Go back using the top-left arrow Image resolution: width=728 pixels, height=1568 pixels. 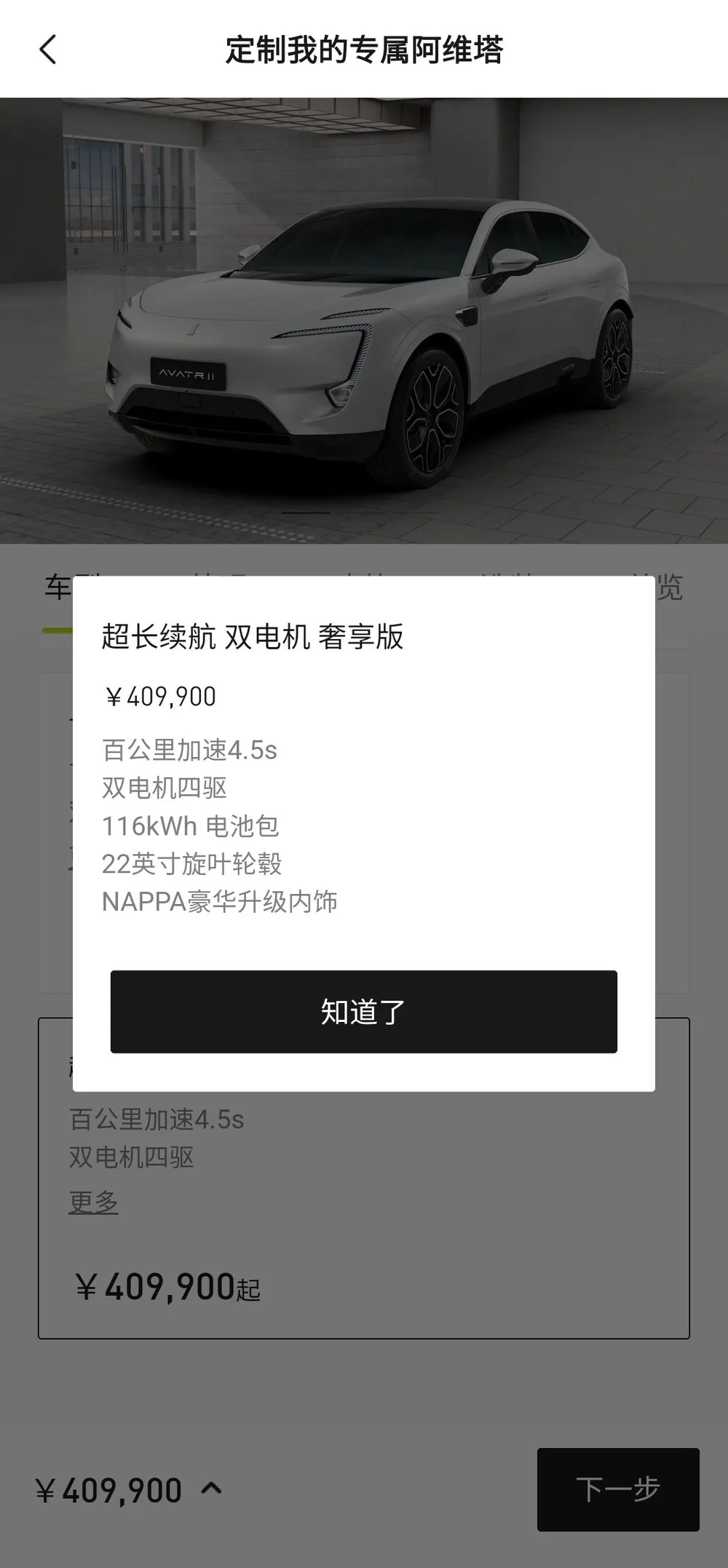48,50
